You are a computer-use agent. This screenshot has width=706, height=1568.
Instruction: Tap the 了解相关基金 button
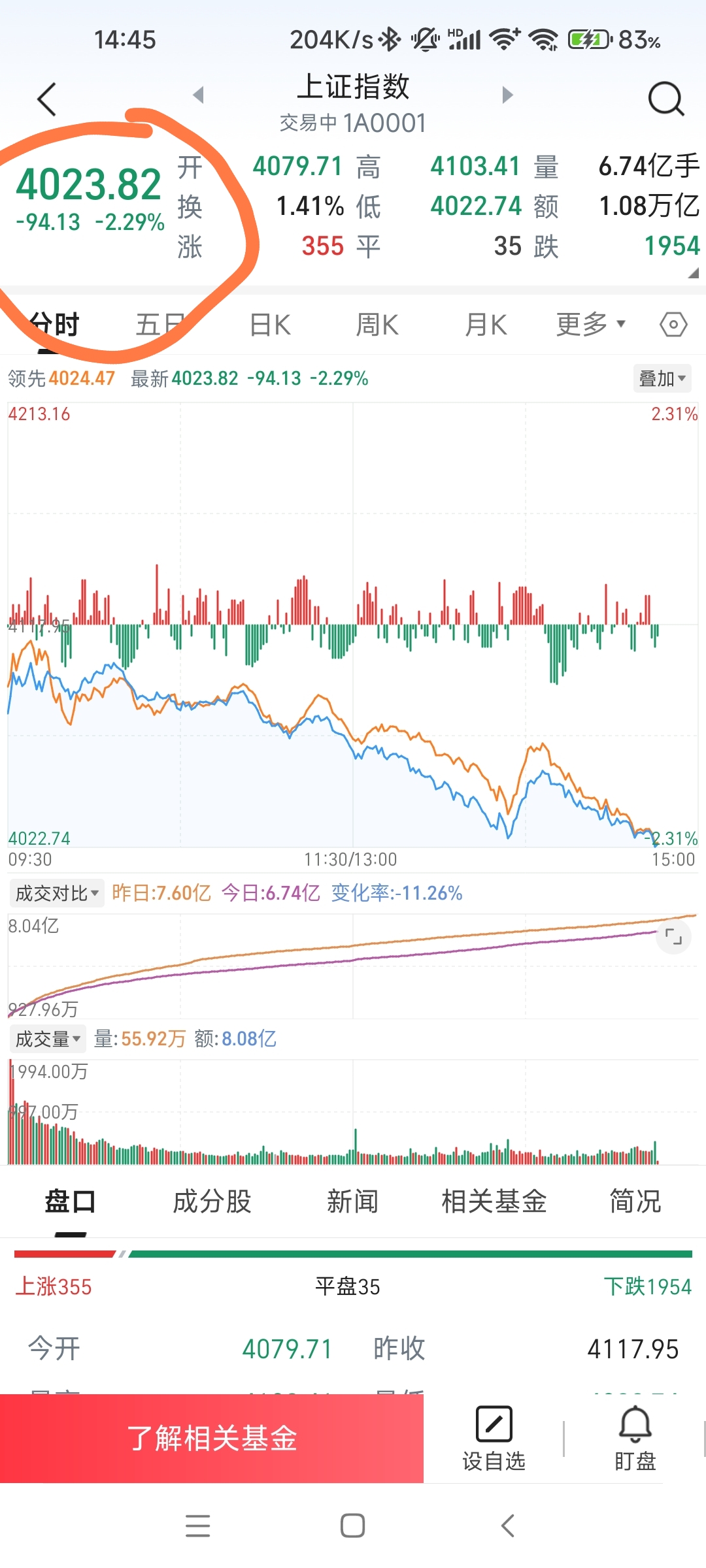(212, 1439)
